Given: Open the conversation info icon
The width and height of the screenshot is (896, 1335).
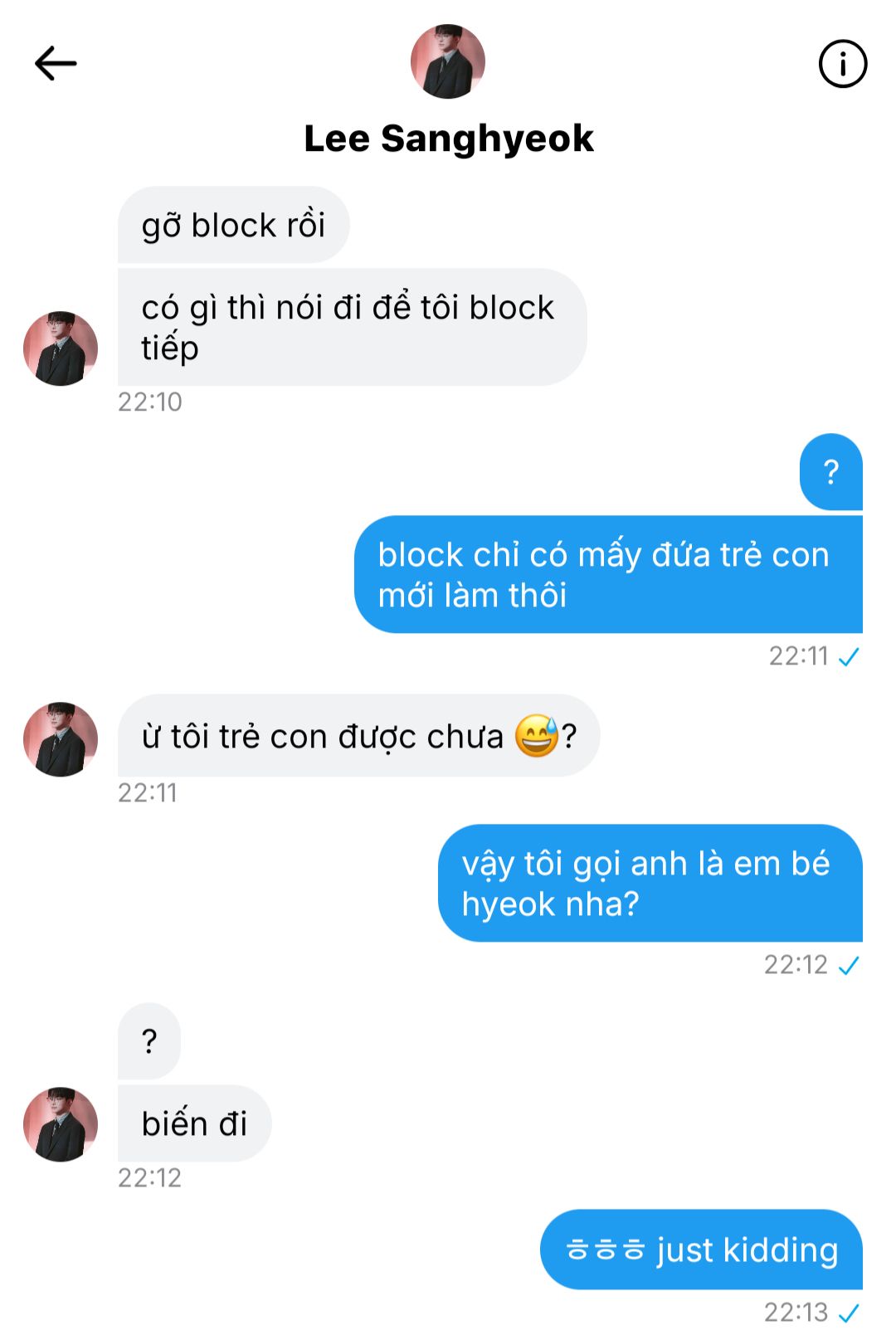Looking at the screenshot, I should (x=842, y=64).
